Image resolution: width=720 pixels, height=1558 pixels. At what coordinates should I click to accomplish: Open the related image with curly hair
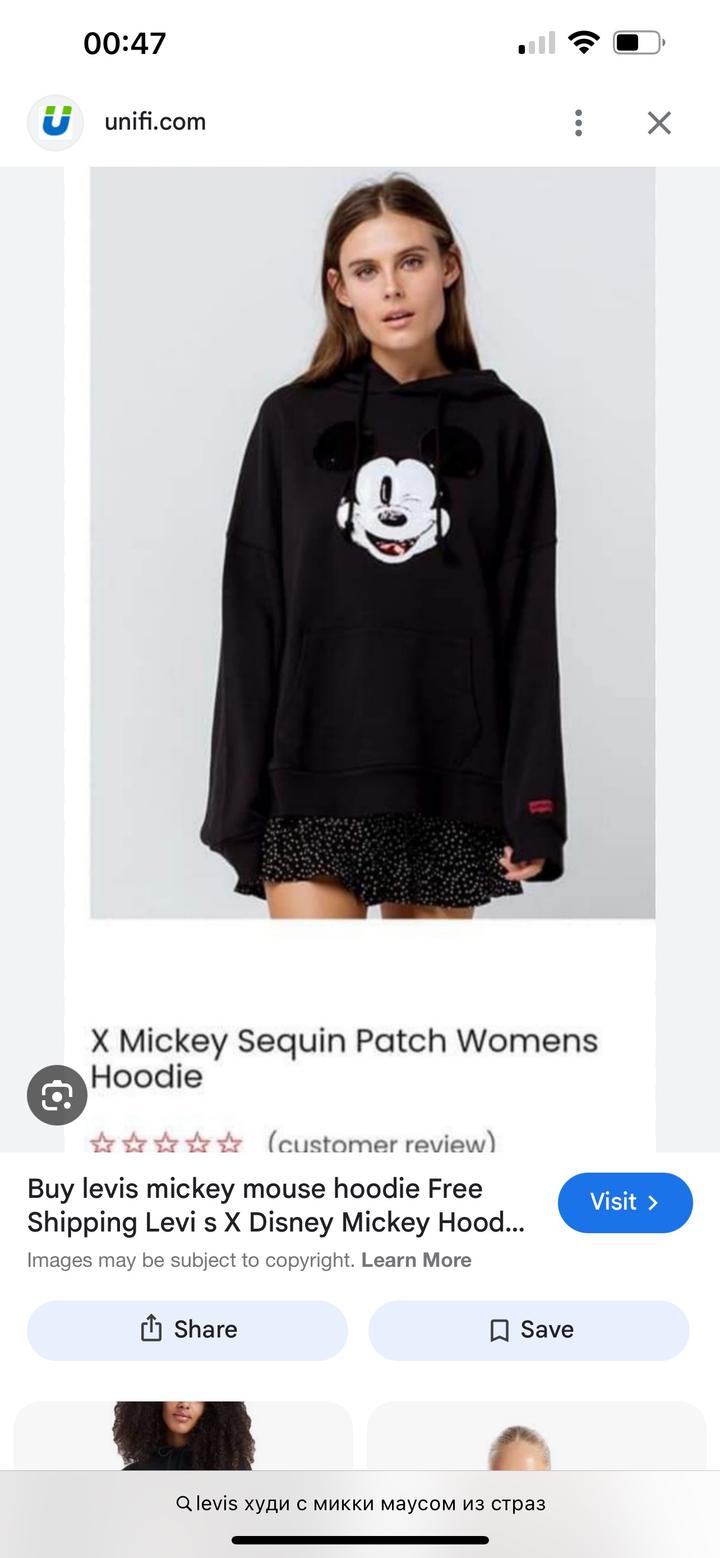(x=183, y=1435)
